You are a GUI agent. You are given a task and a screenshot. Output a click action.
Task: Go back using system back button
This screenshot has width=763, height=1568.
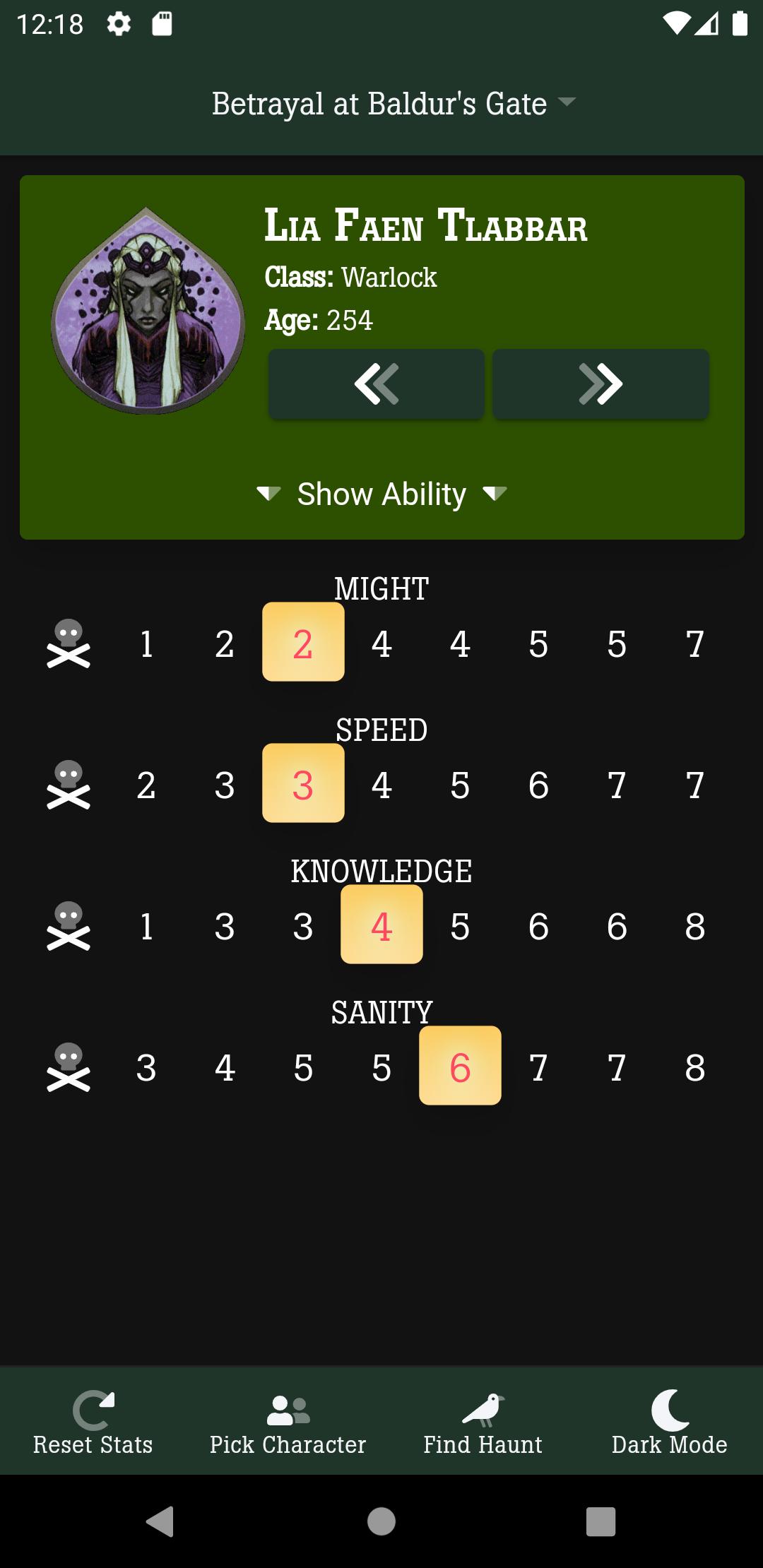click(x=160, y=1521)
